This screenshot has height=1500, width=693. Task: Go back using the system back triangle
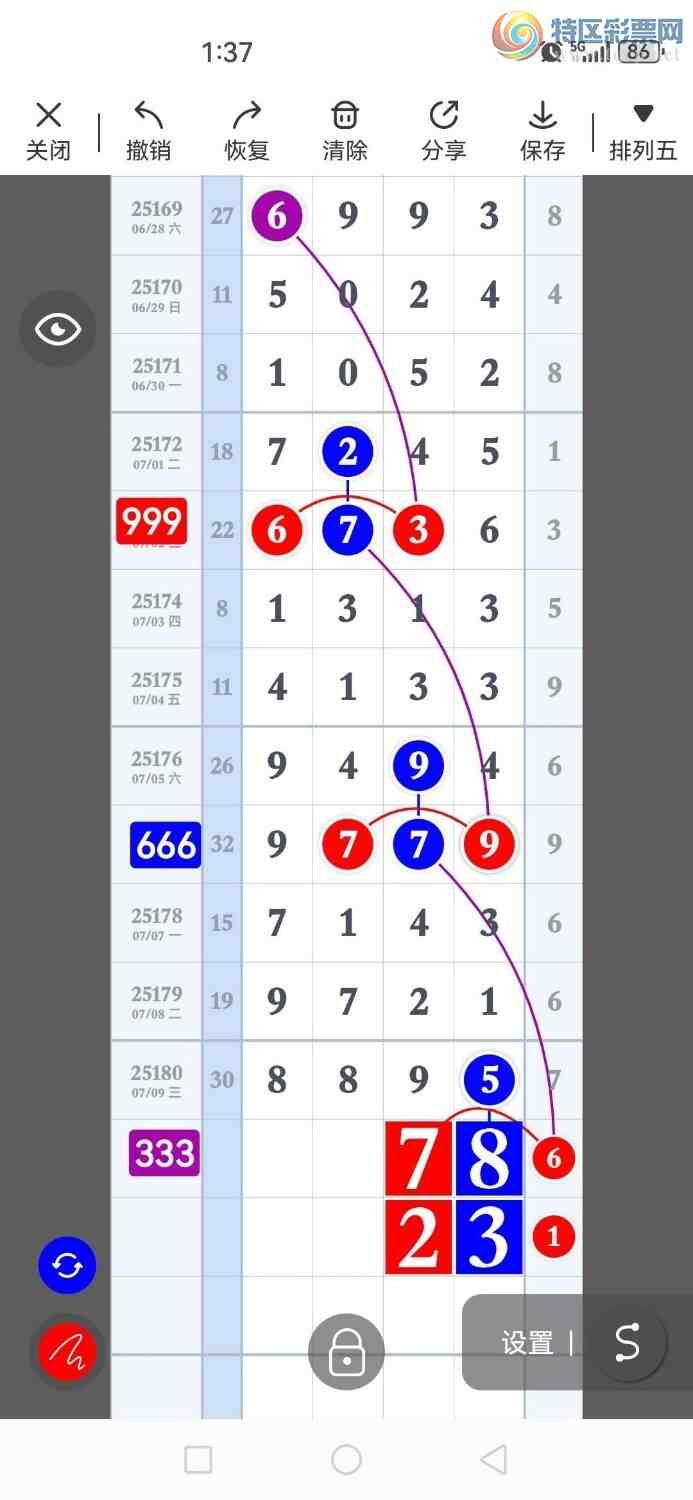click(493, 1459)
